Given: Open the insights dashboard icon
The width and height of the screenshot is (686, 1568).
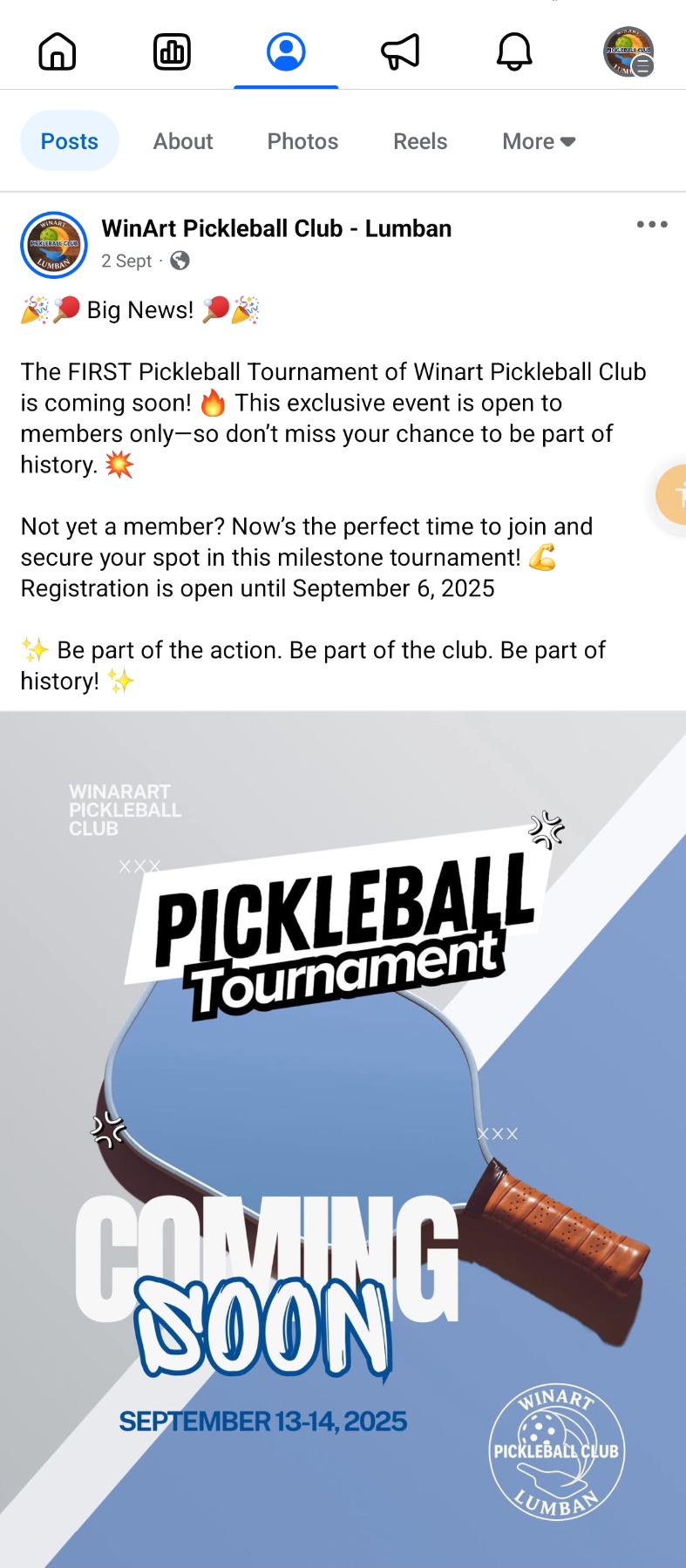Looking at the screenshot, I should pos(172,51).
